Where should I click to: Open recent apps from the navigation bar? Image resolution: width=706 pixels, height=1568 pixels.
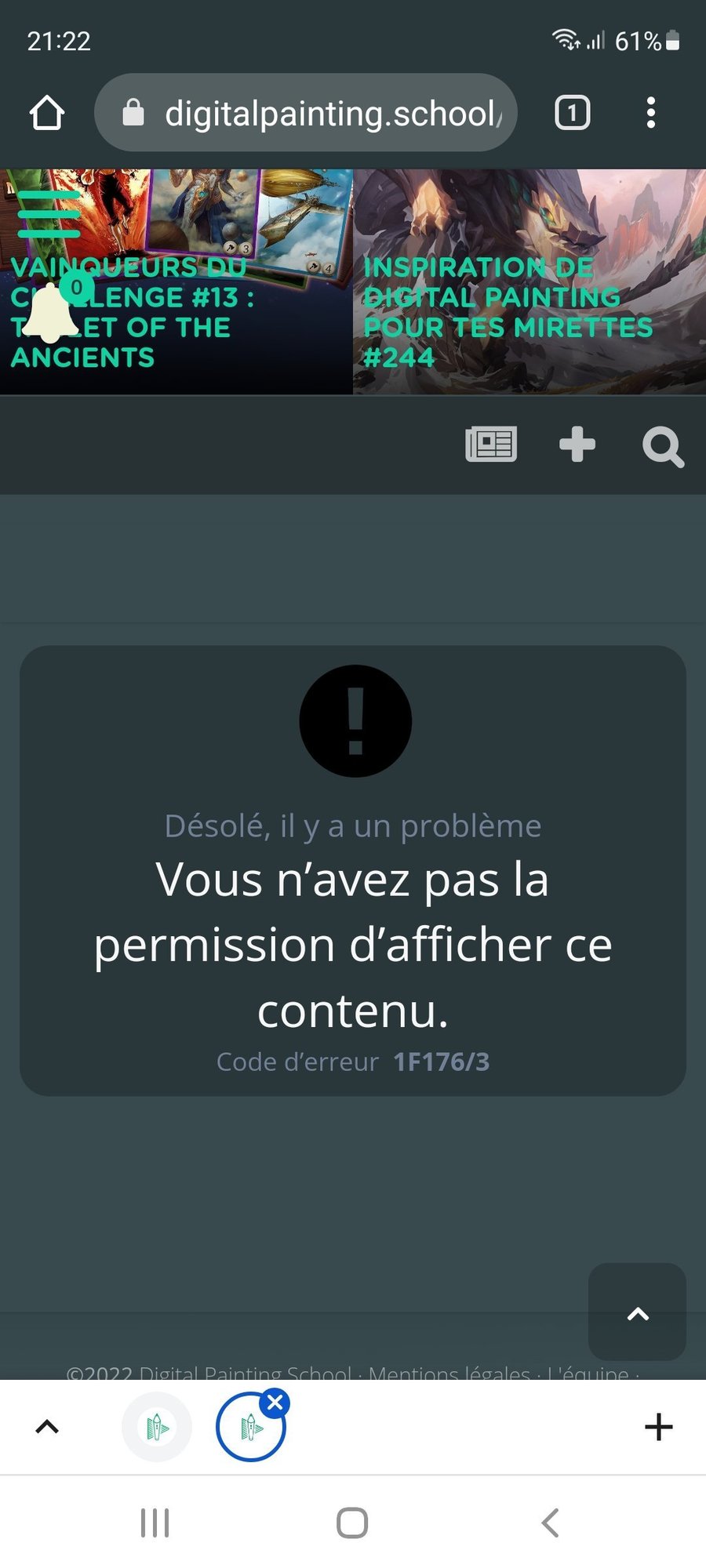click(154, 1523)
